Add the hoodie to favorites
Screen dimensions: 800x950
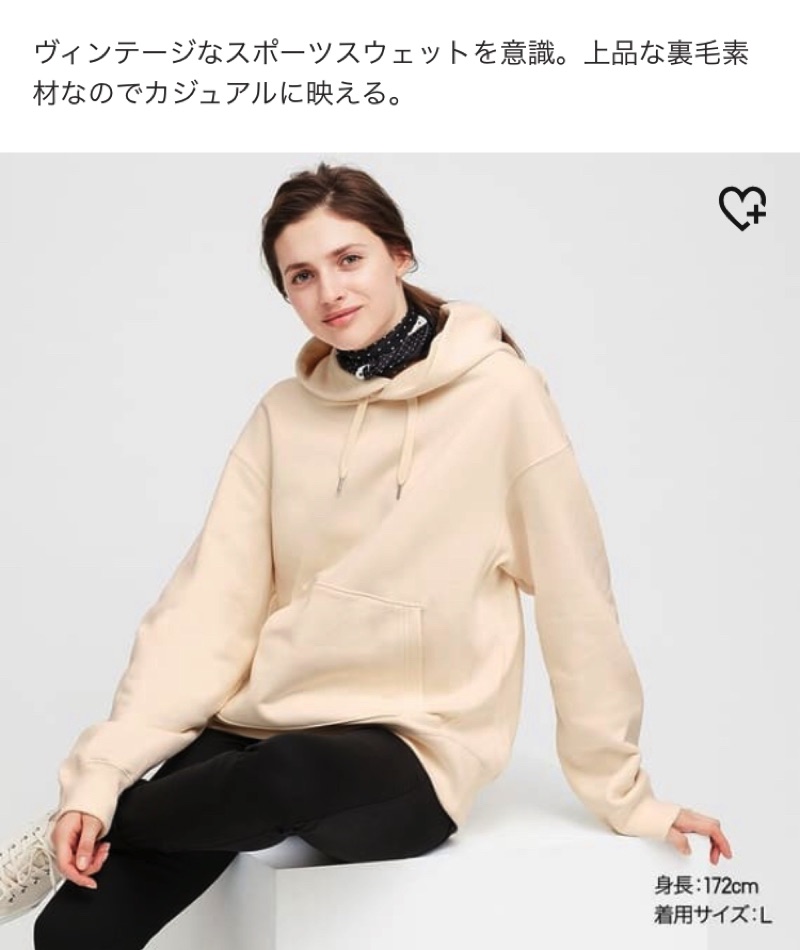(x=742, y=207)
